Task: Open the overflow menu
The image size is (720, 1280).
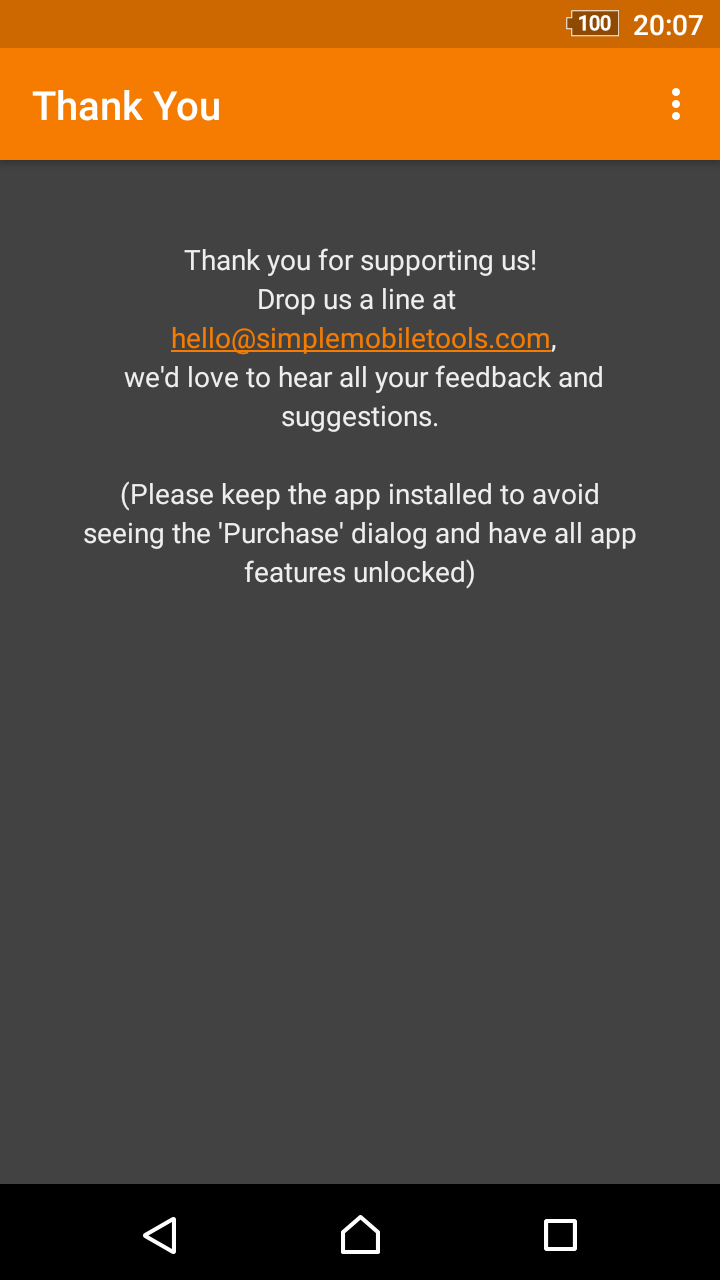Action: point(676,104)
